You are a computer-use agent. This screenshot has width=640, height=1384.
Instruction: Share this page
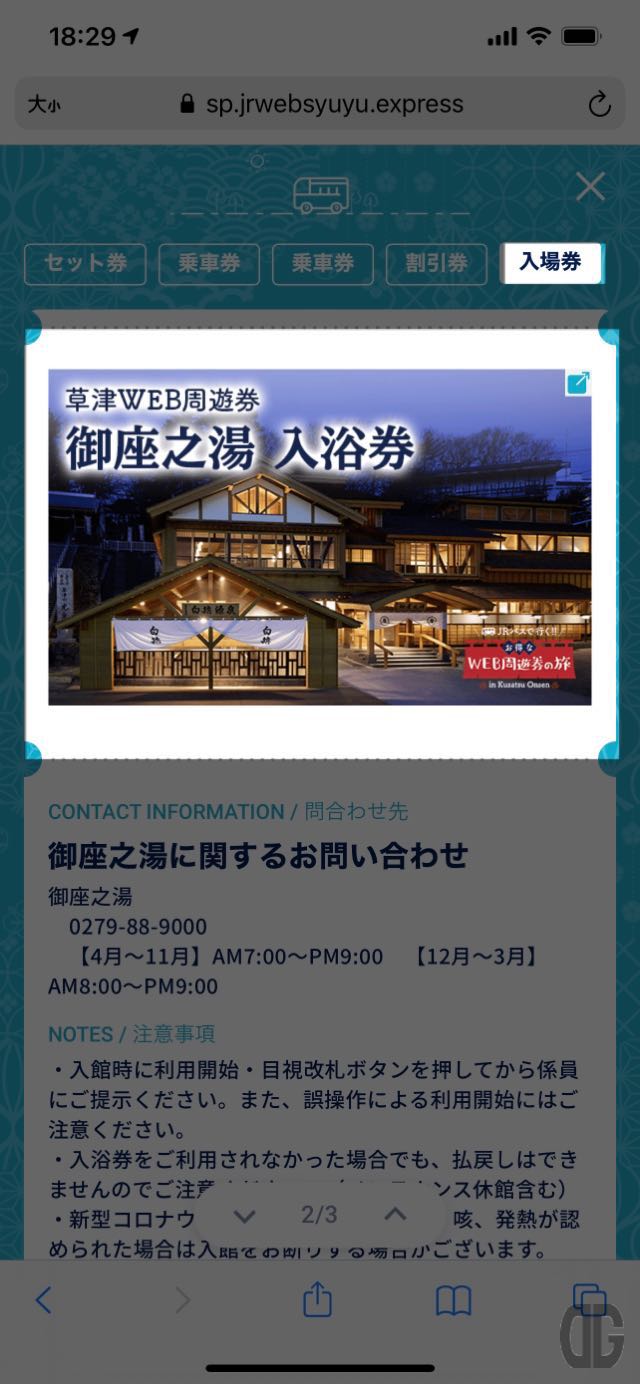tap(317, 1299)
